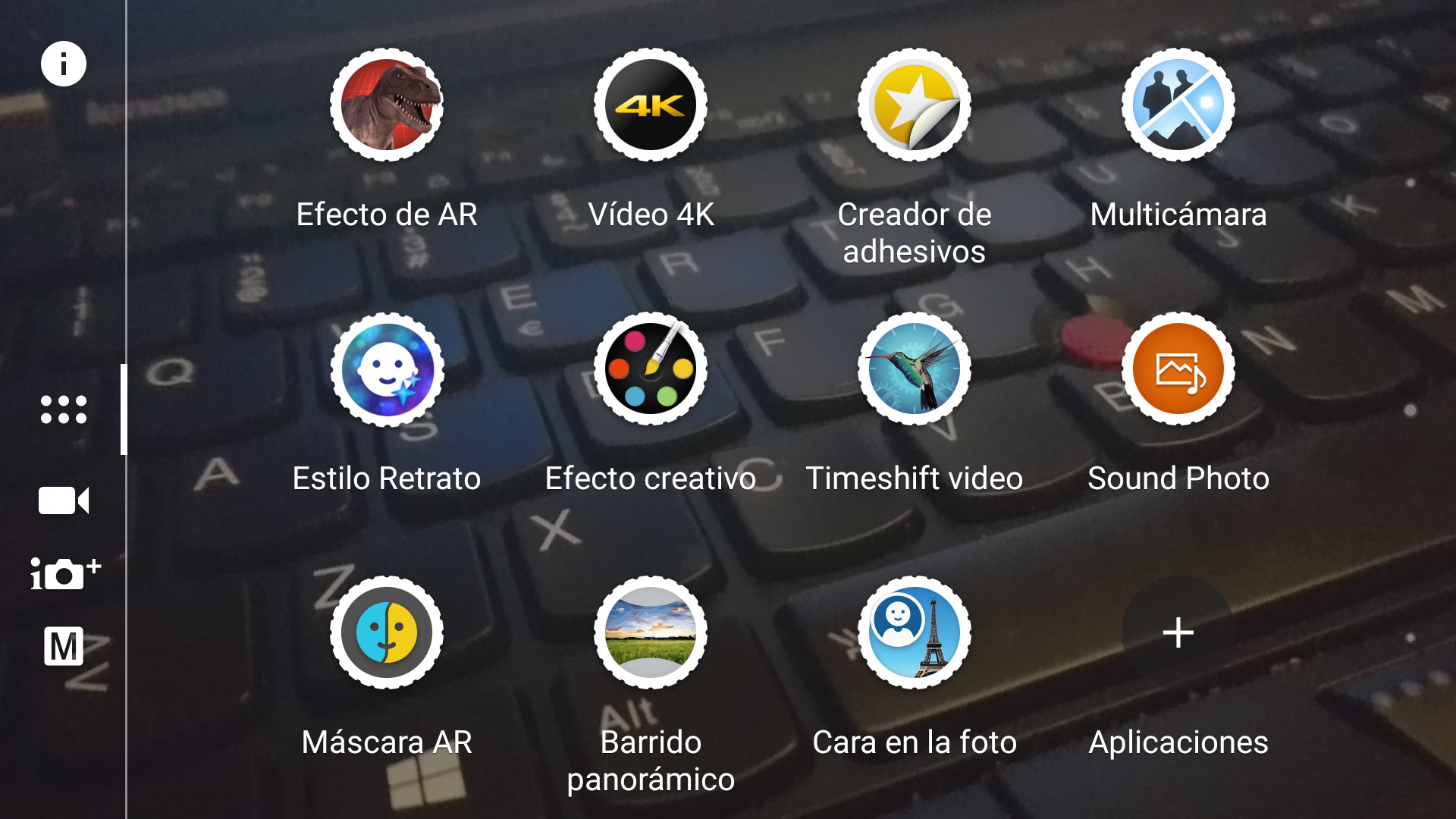Select Sound Photo mode
The width and height of the screenshot is (1456, 819).
pyautogui.click(x=1178, y=369)
